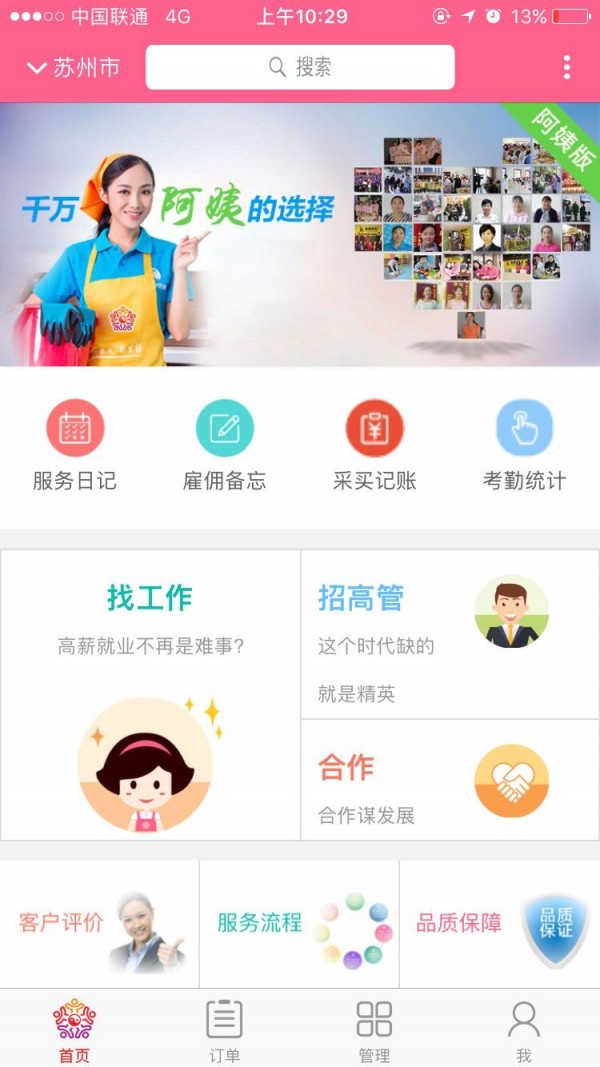Switch to the 管理 management tab
The image size is (600, 1067).
(375, 1030)
